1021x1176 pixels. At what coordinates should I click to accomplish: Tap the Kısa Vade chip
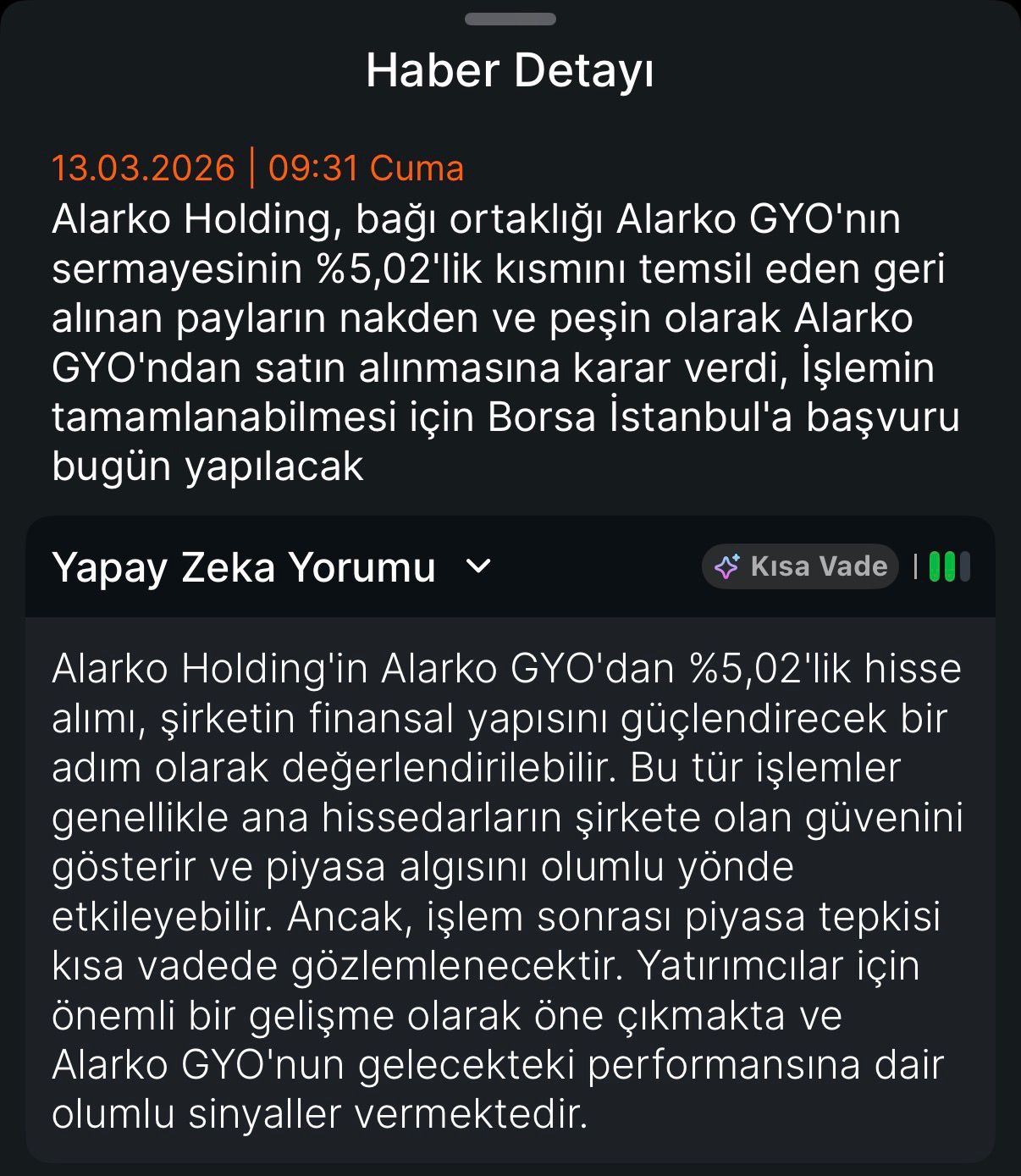(800, 566)
